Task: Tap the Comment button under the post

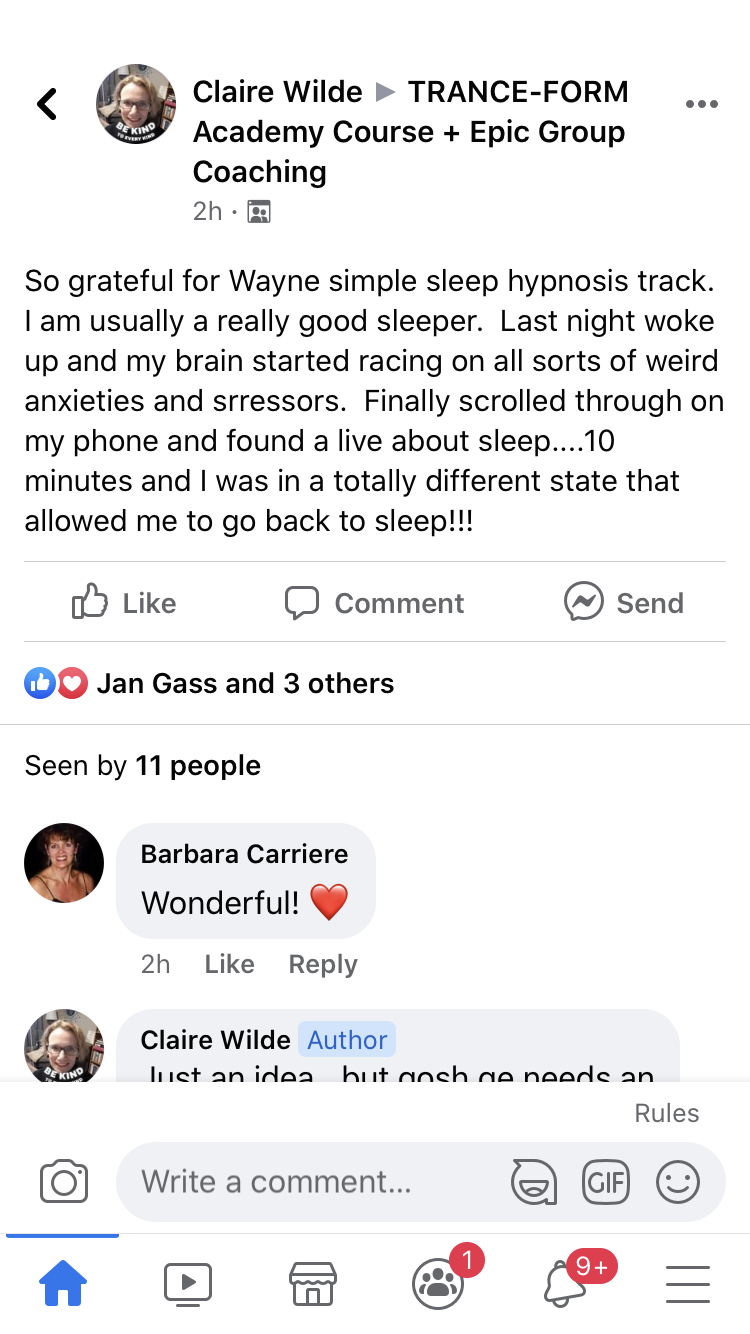Action: (x=375, y=603)
